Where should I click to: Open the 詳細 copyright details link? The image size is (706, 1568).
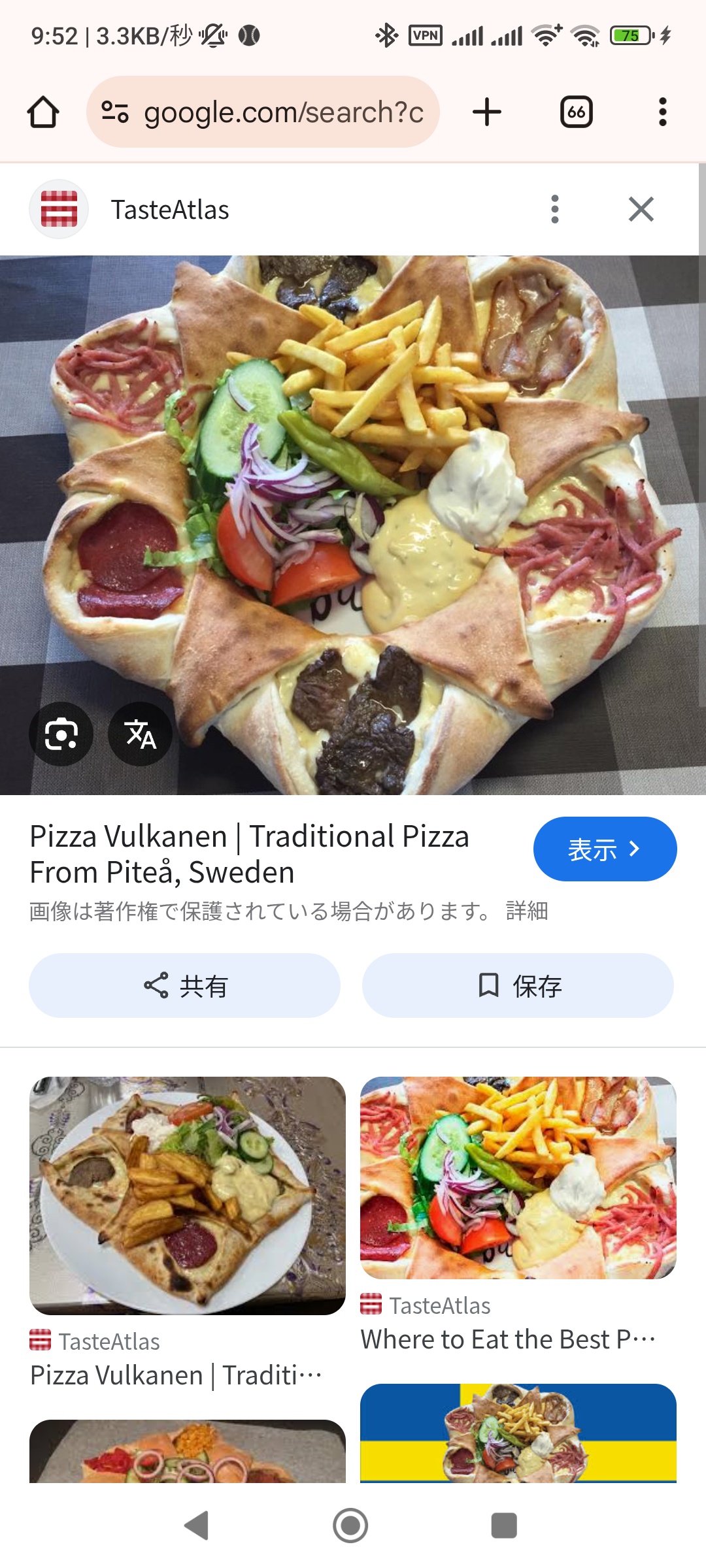[x=527, y=911]
